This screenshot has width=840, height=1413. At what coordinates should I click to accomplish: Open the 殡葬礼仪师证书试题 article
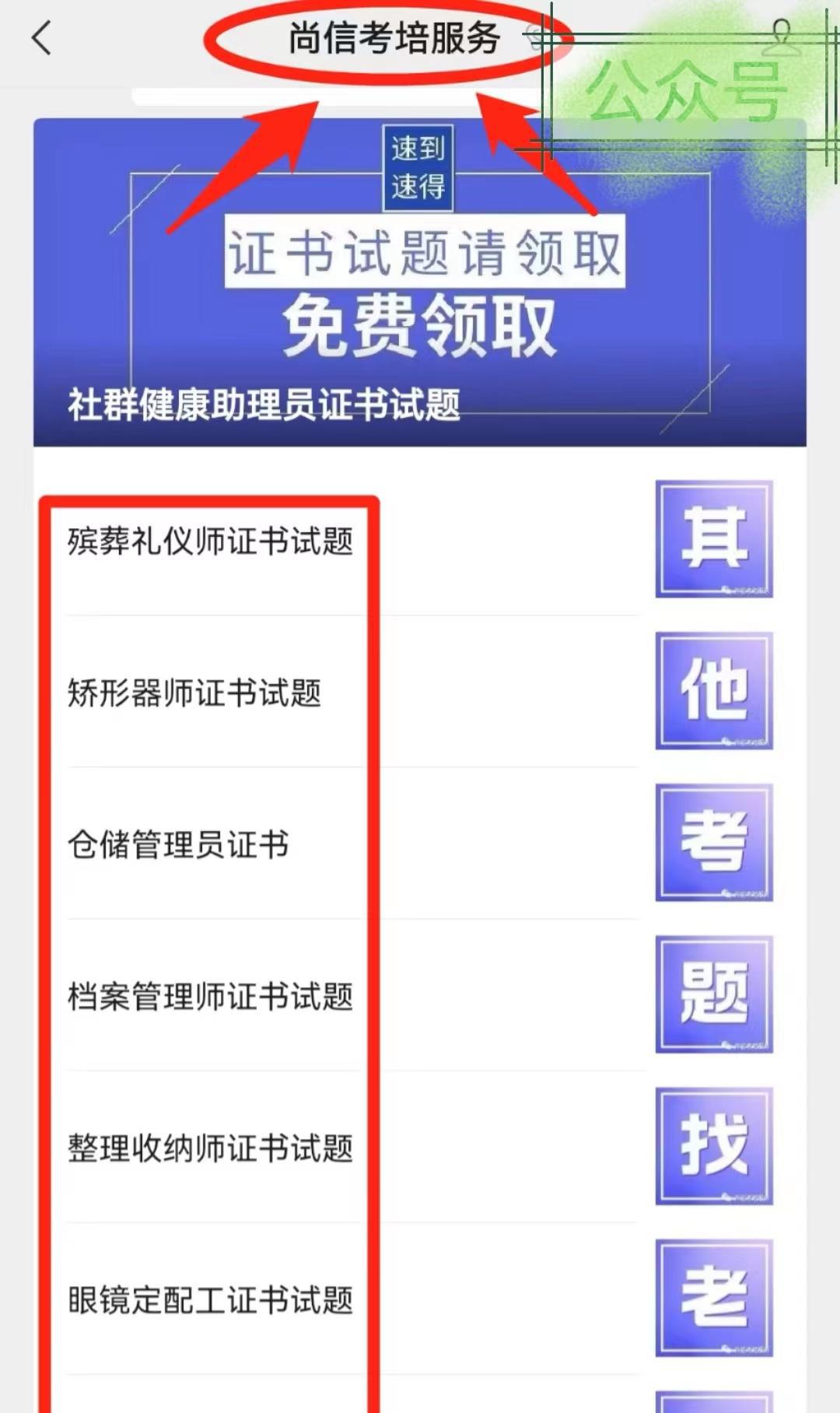210,541
